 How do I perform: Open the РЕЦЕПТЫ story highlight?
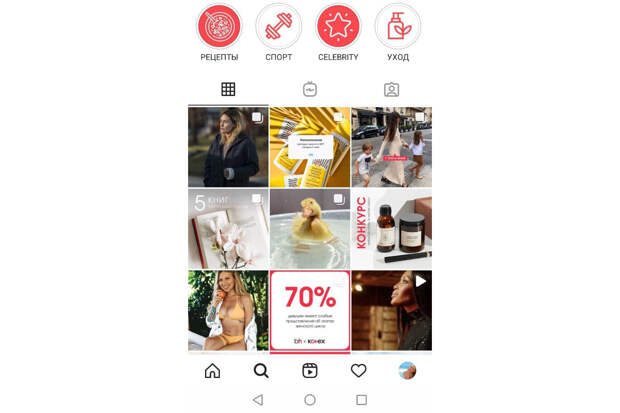click(x=219, y=26)
